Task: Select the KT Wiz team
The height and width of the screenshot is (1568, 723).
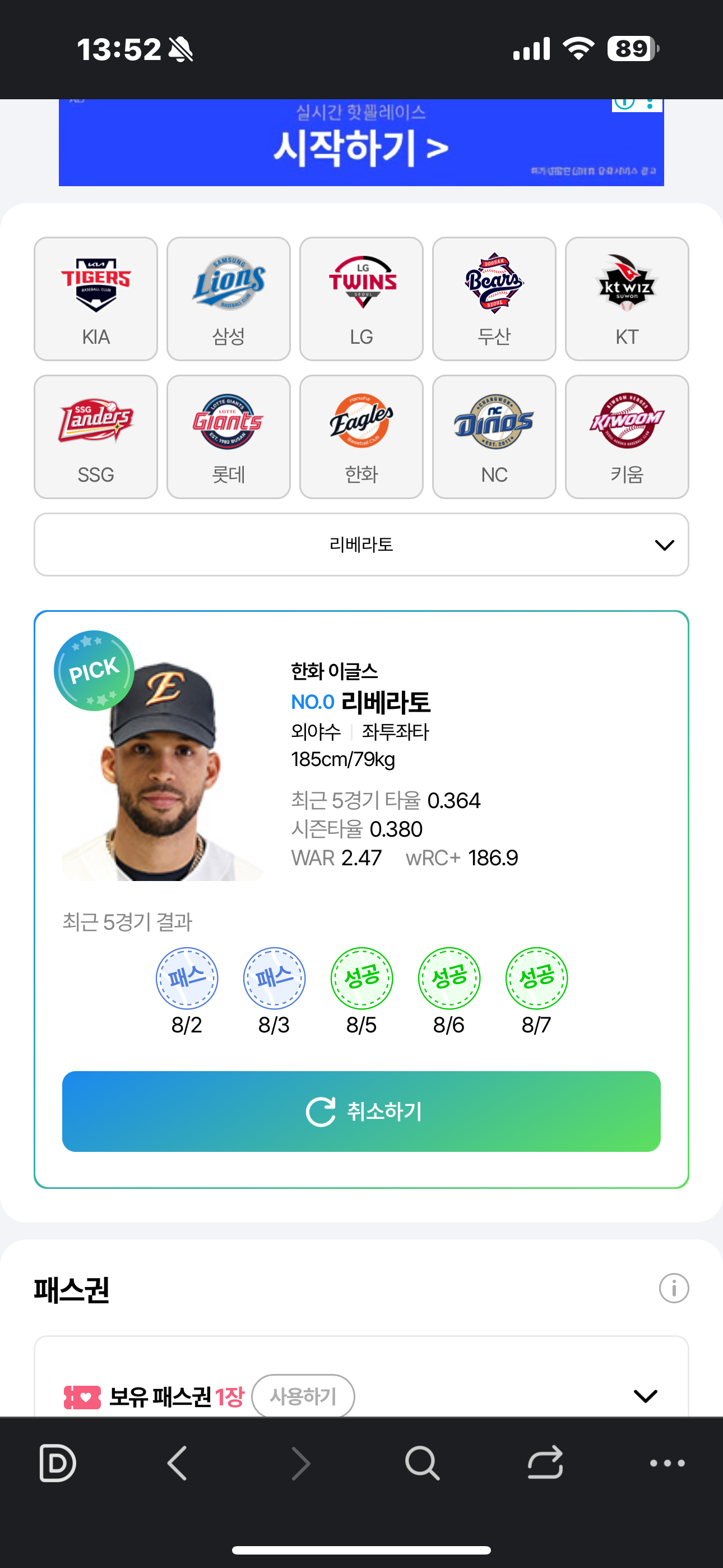Action: (626, 298)
